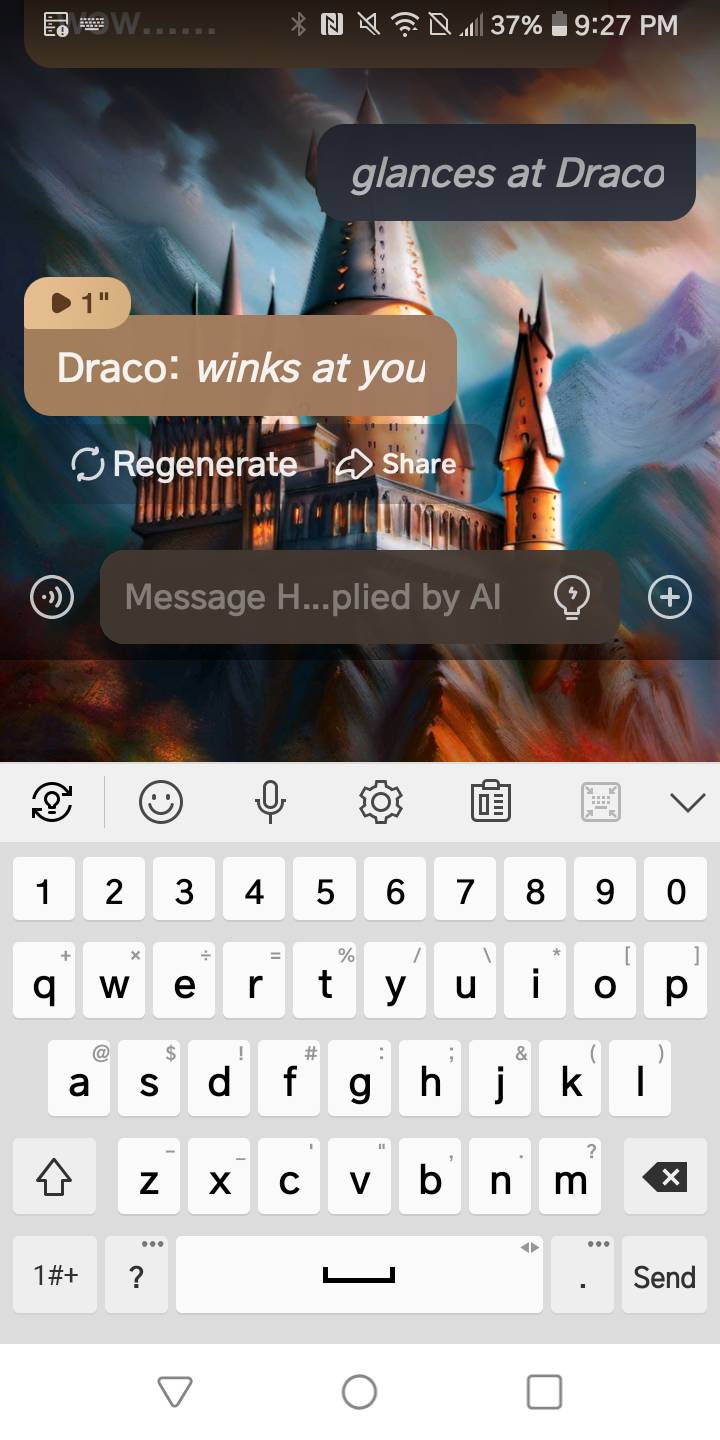
Task: Open the plus attachments menu
Action: 669,597
